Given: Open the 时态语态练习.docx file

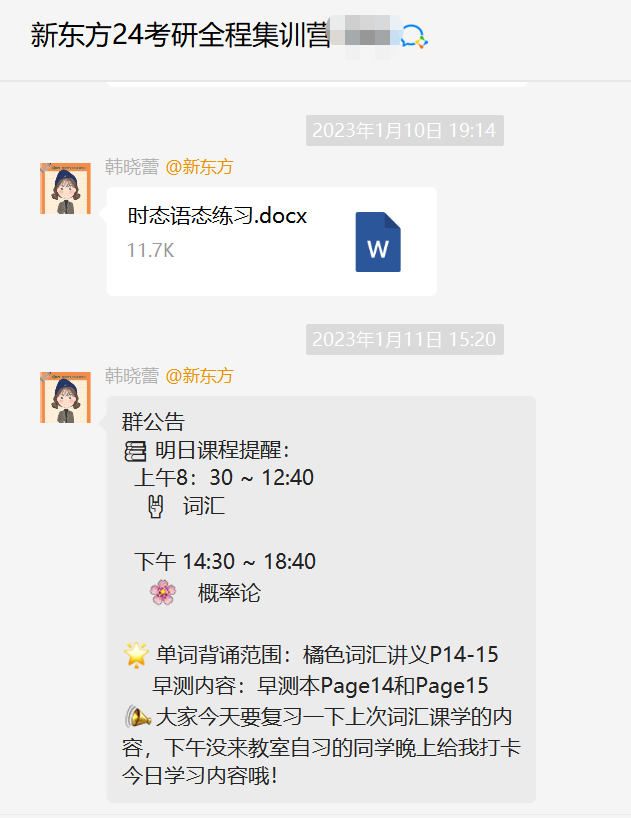Looking at the screenshot, I should pyautogui.click(x=271, y=241).
